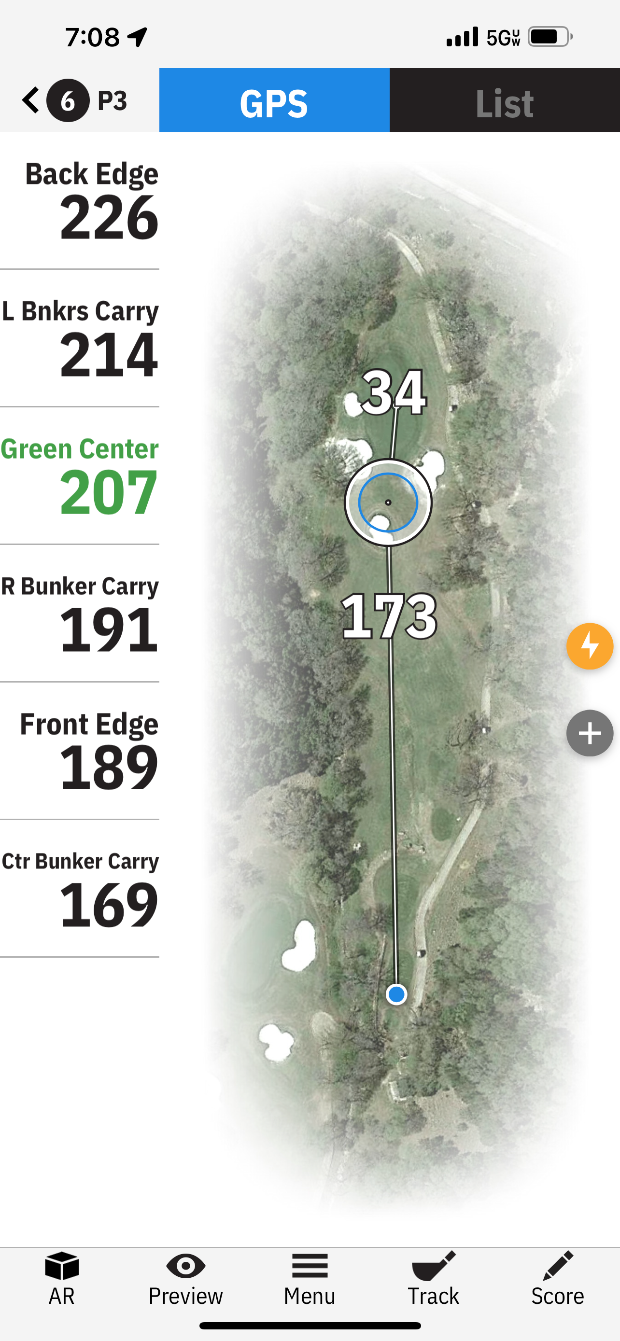The image size is (620, 1341).
Task: Tap the gray plus button
Action: pyautogui.click(x=589, y=734)
